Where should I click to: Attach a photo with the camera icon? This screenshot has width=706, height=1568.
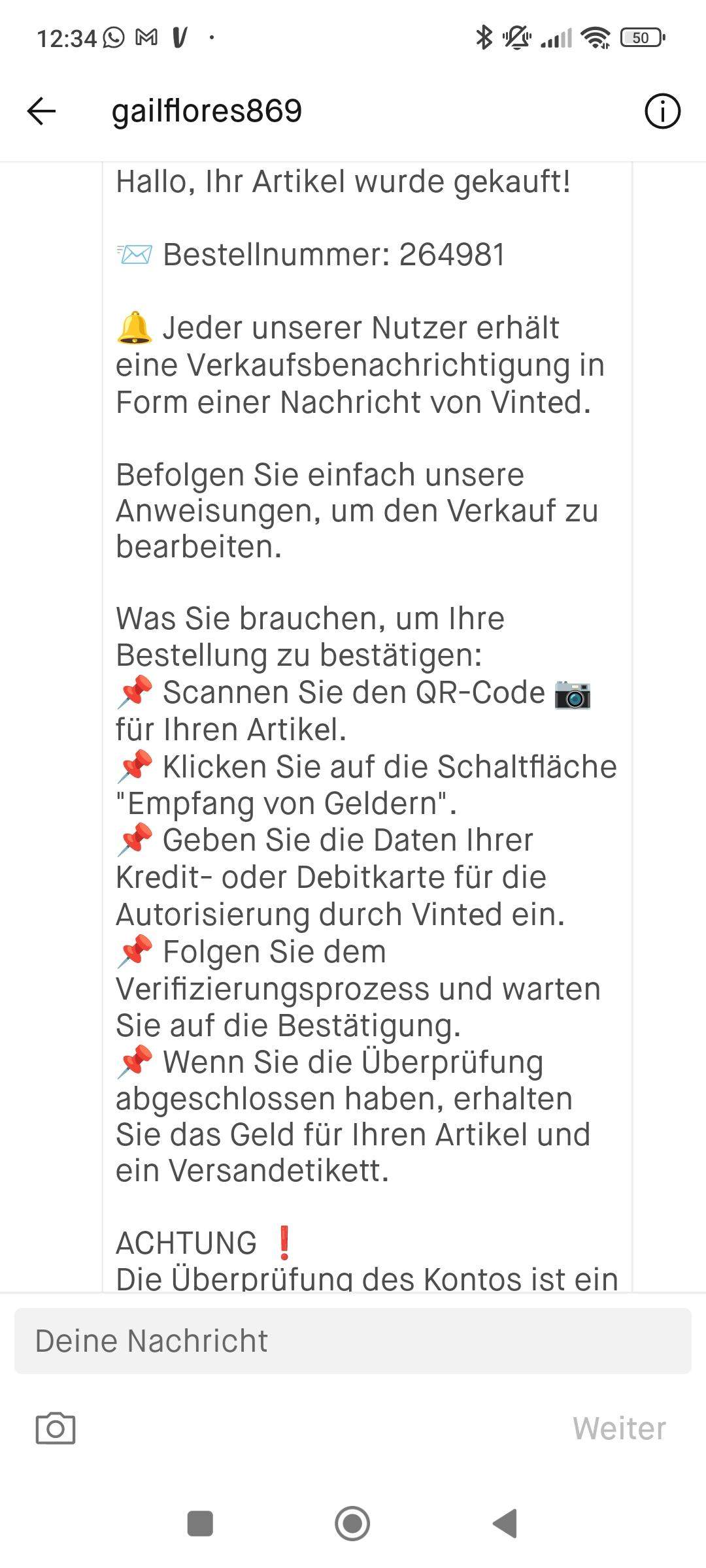point(56,1428)
